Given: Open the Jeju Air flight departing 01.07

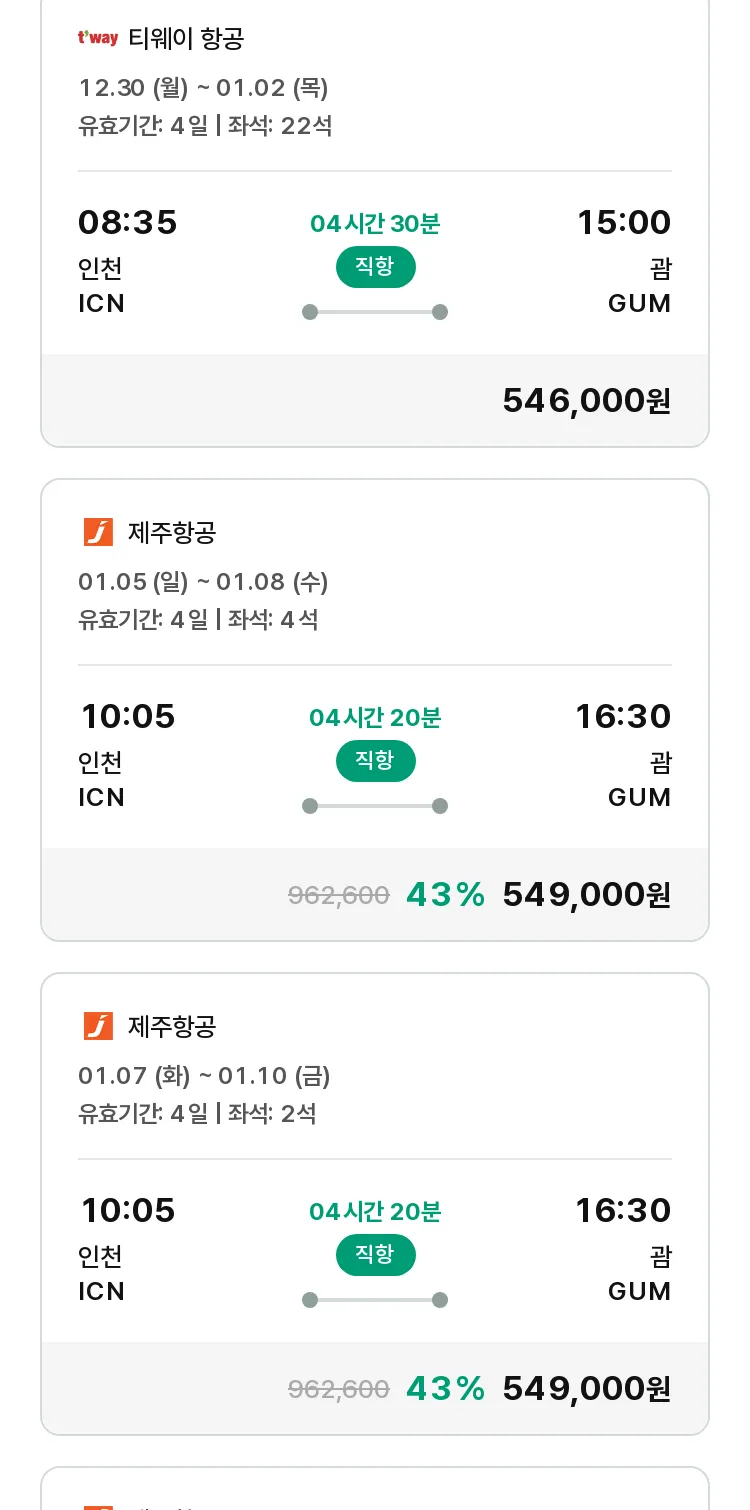Looking at the screenshot, I should 375,1204.
